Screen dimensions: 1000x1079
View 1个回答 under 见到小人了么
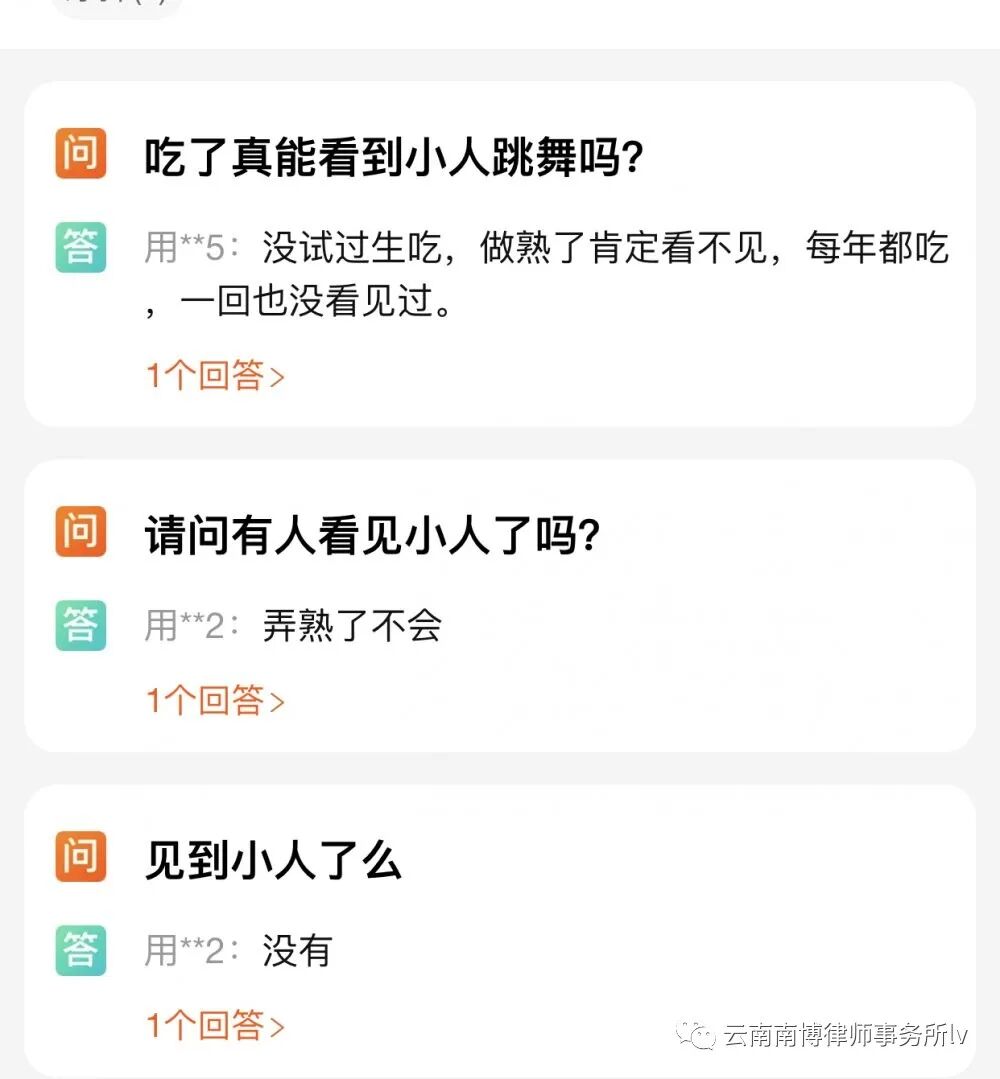215,1024
